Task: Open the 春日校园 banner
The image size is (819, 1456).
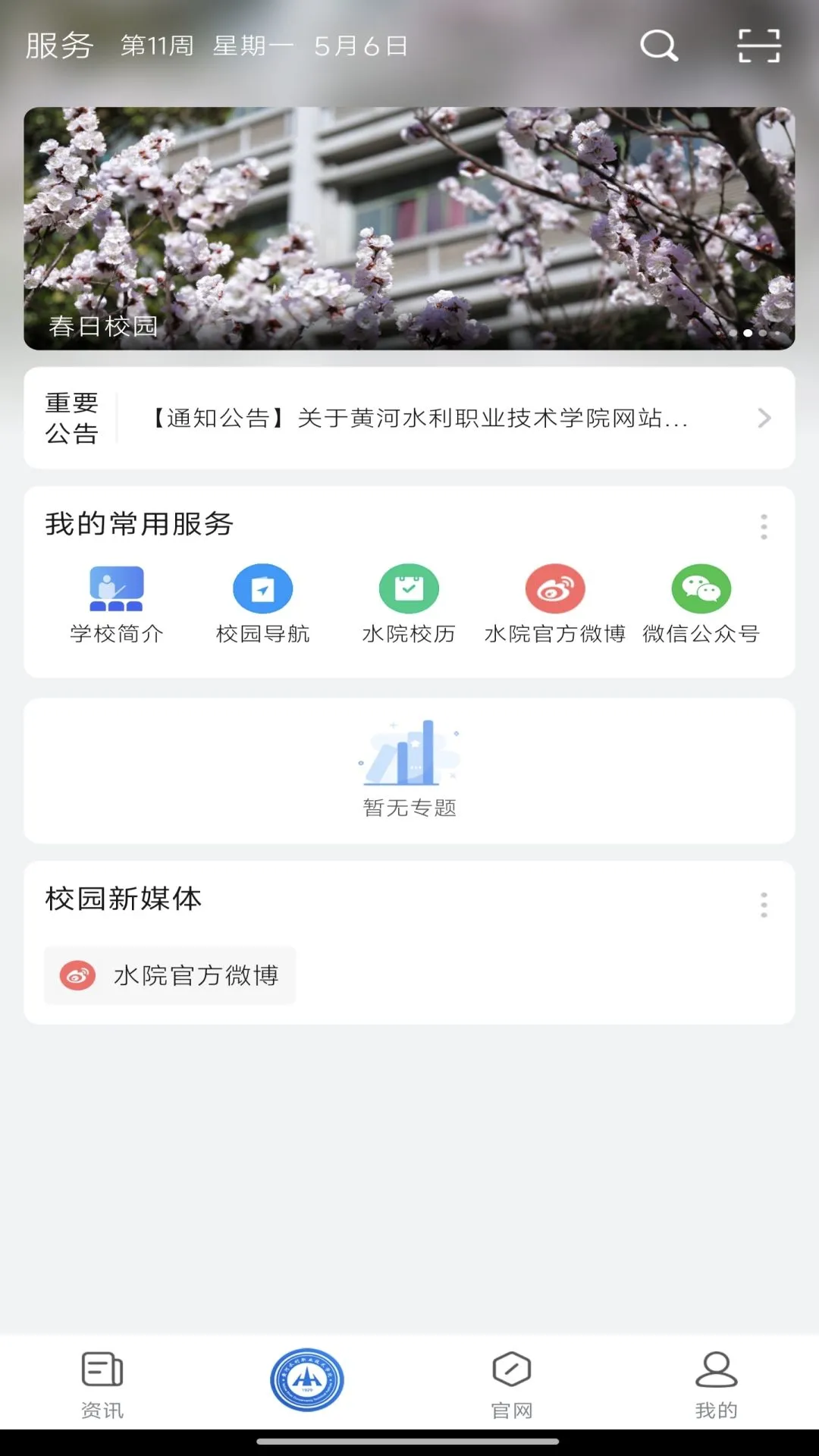Action: click(409, 228)
